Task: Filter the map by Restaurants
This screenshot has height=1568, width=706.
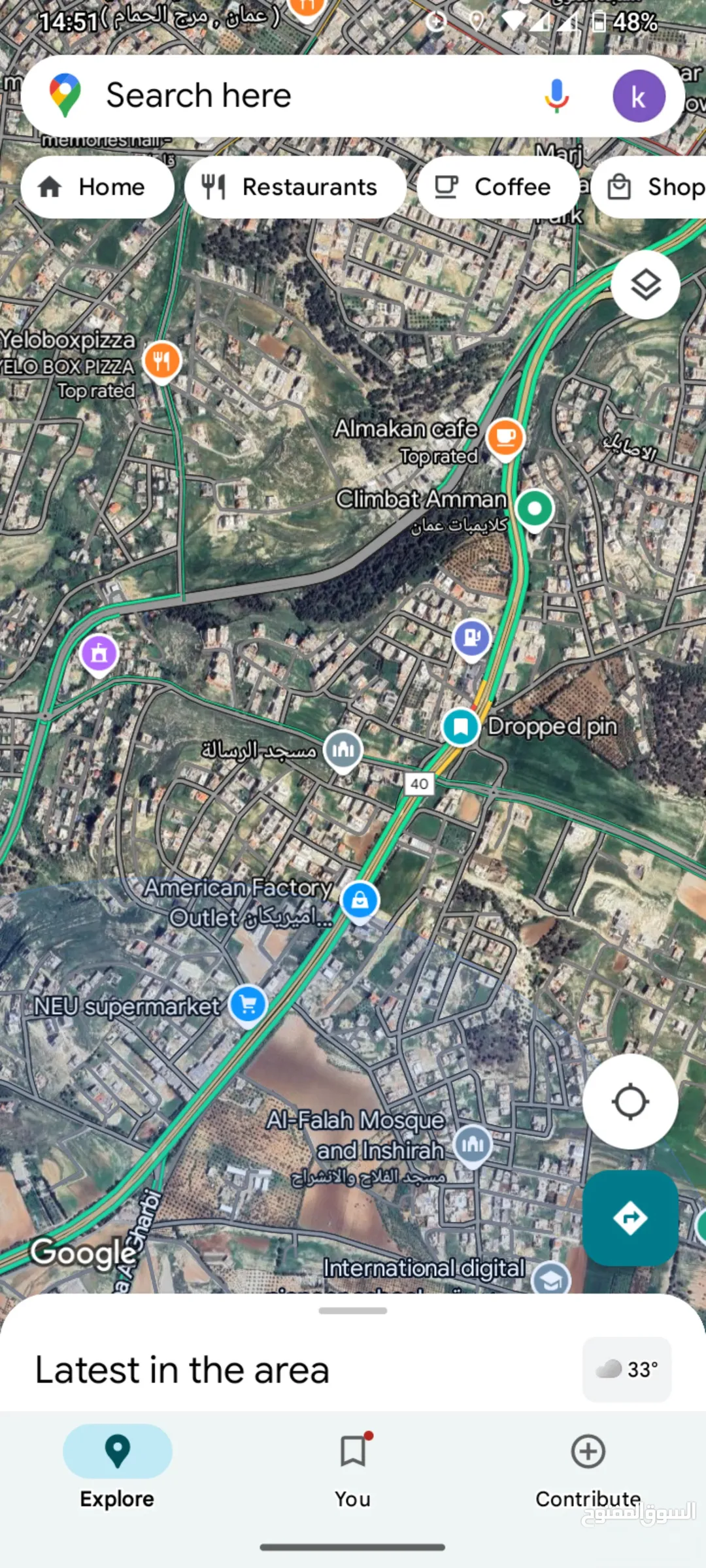Action: click(x=295, y=187)
